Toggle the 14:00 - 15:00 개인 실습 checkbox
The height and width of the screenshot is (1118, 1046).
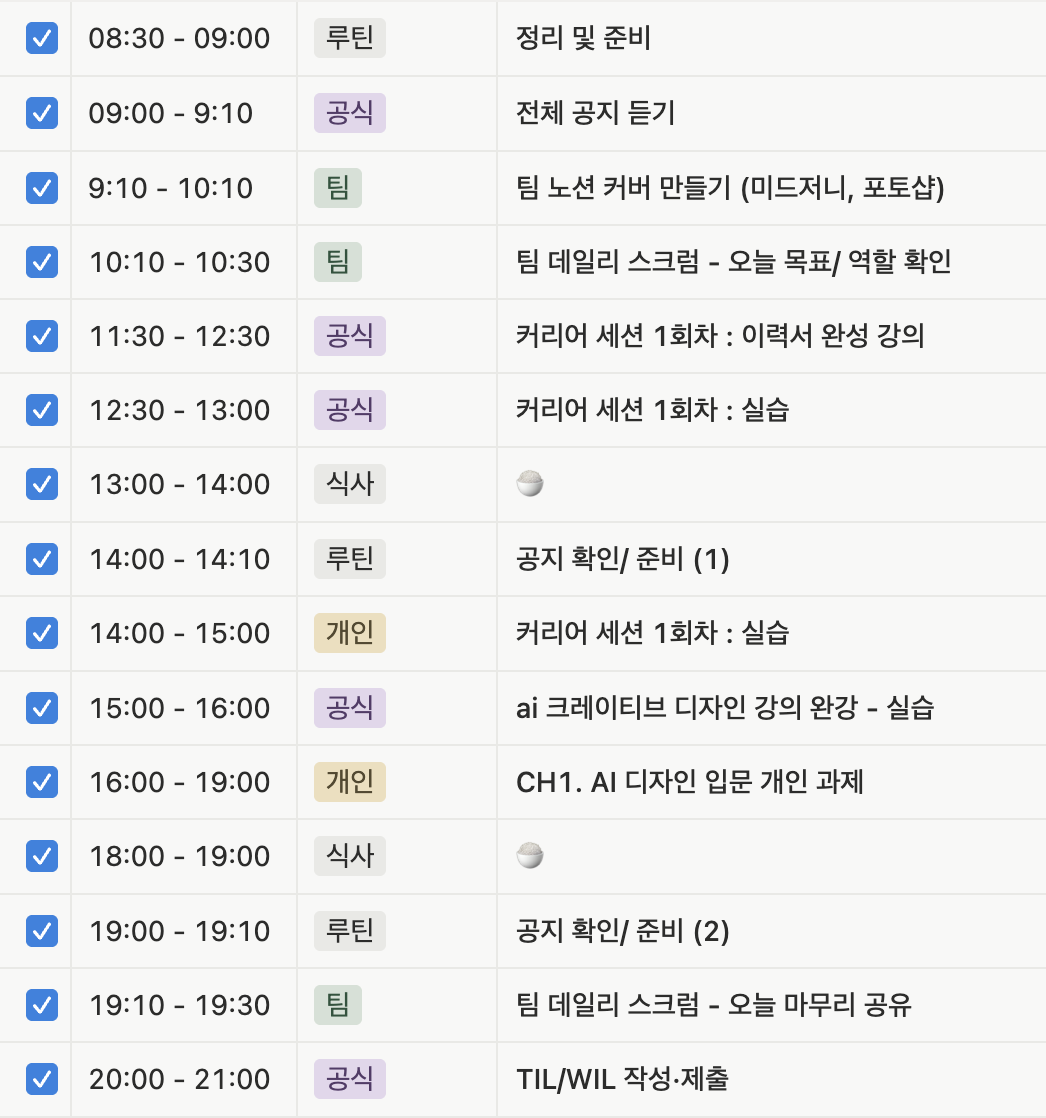[42, 633]
